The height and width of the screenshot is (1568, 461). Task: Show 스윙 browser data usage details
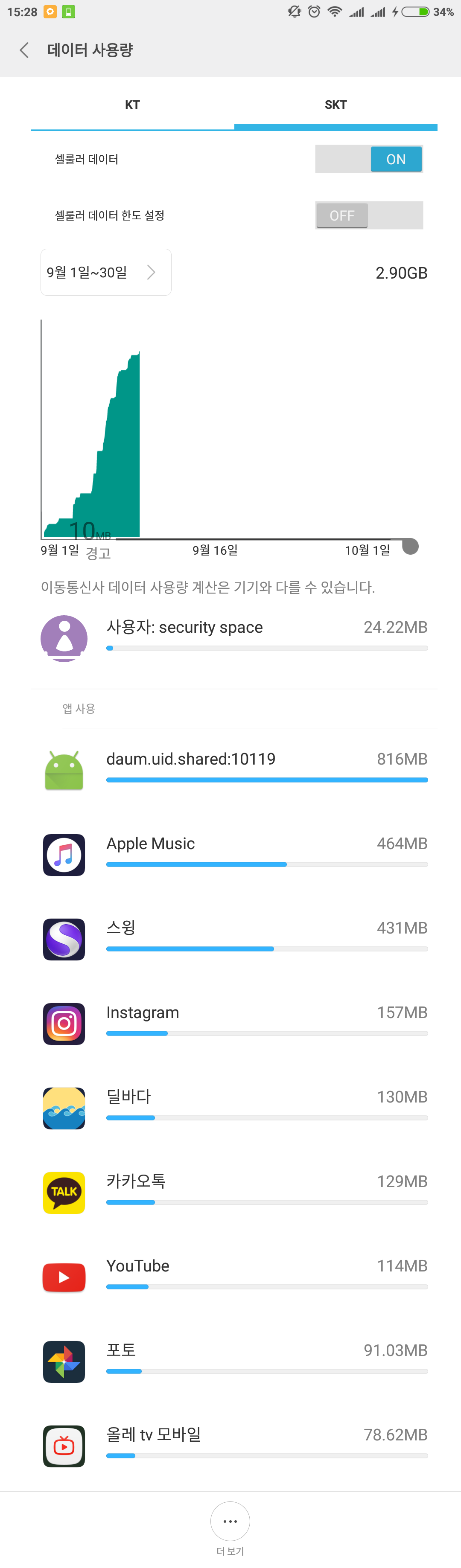234,939
